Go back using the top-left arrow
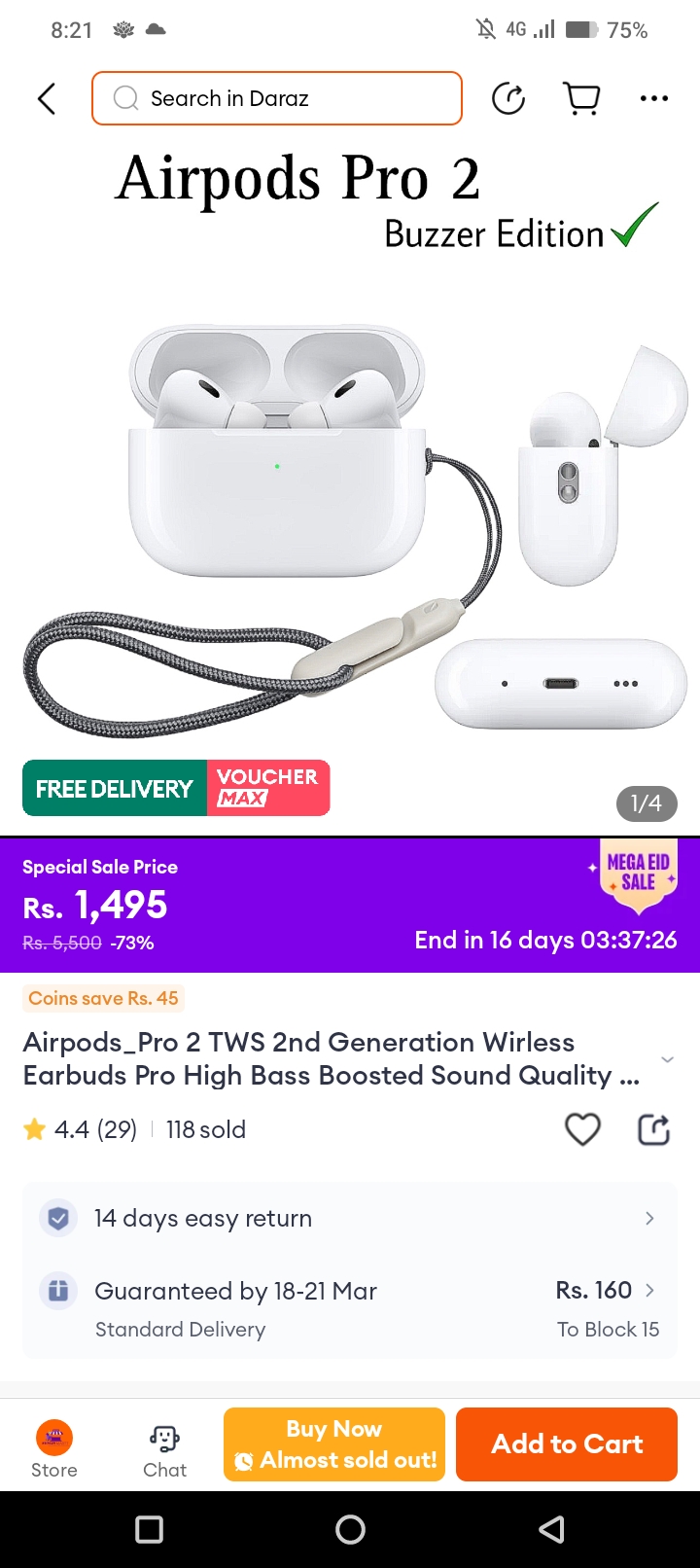Image resolution: width=700 pixels, height=1568 pixels. (47, 98)
